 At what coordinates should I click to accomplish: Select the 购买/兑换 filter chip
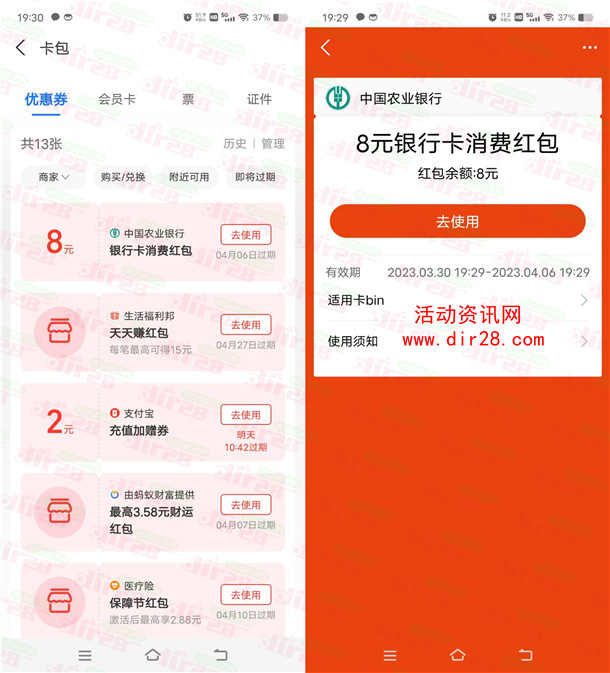122,177
